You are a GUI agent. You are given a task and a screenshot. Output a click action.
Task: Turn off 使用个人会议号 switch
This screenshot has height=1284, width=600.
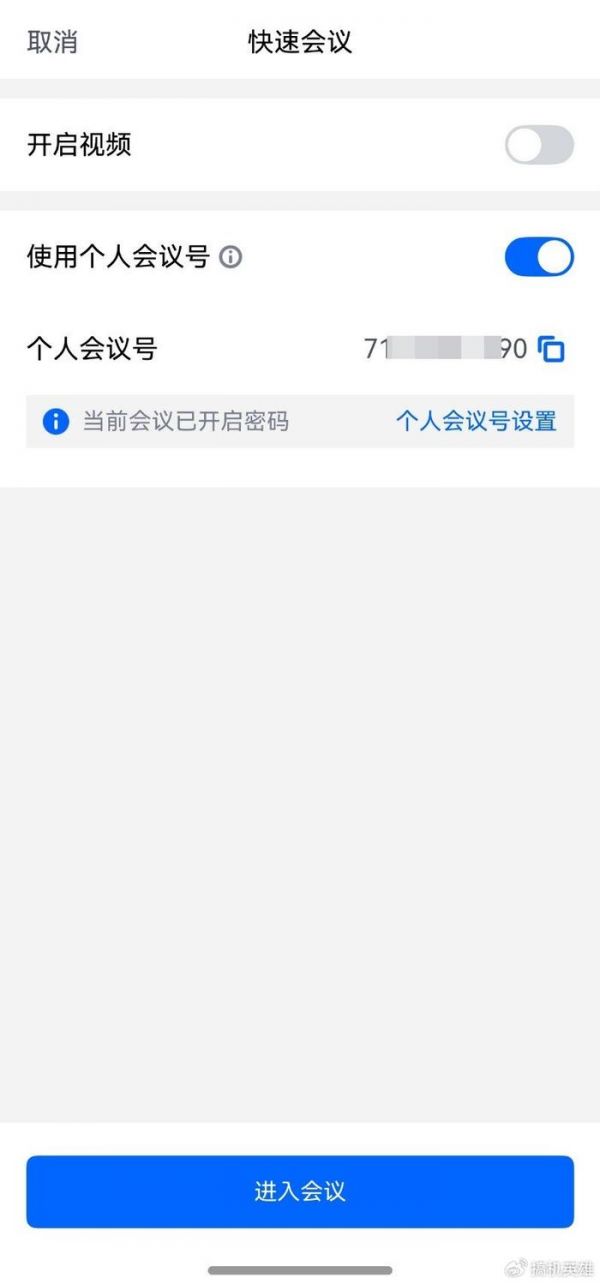[539, 257]
